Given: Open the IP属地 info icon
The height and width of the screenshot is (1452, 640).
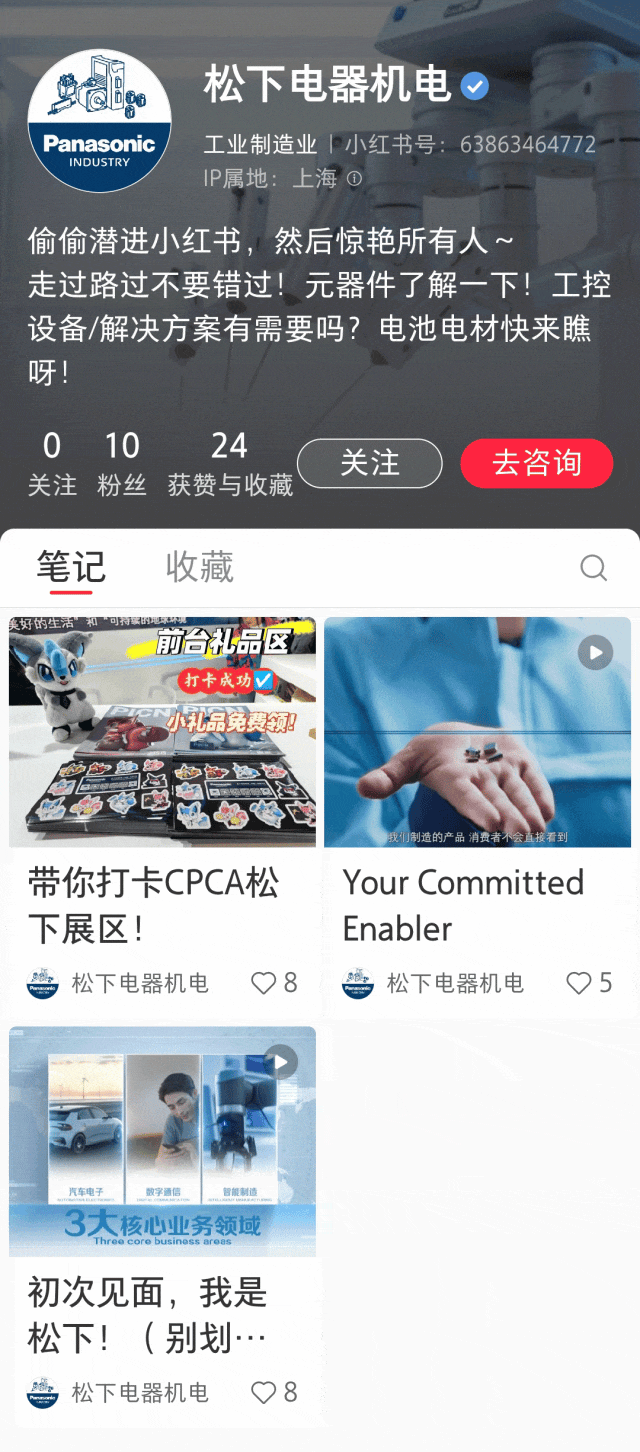Looking at the screenshot, I should point(354,179).
